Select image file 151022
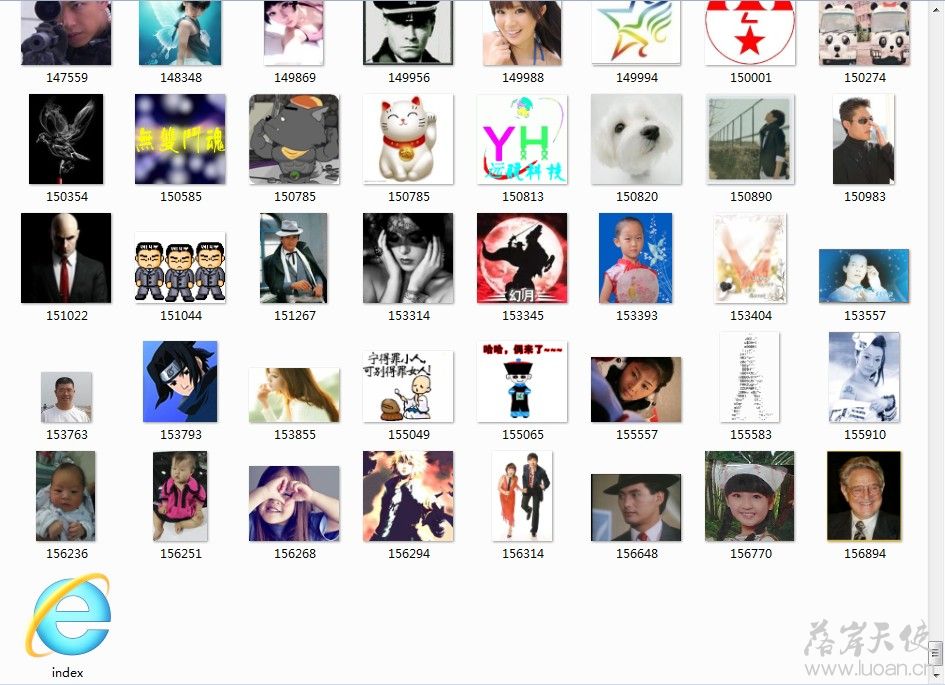945x685 pixels. click(x=66, y=258)
